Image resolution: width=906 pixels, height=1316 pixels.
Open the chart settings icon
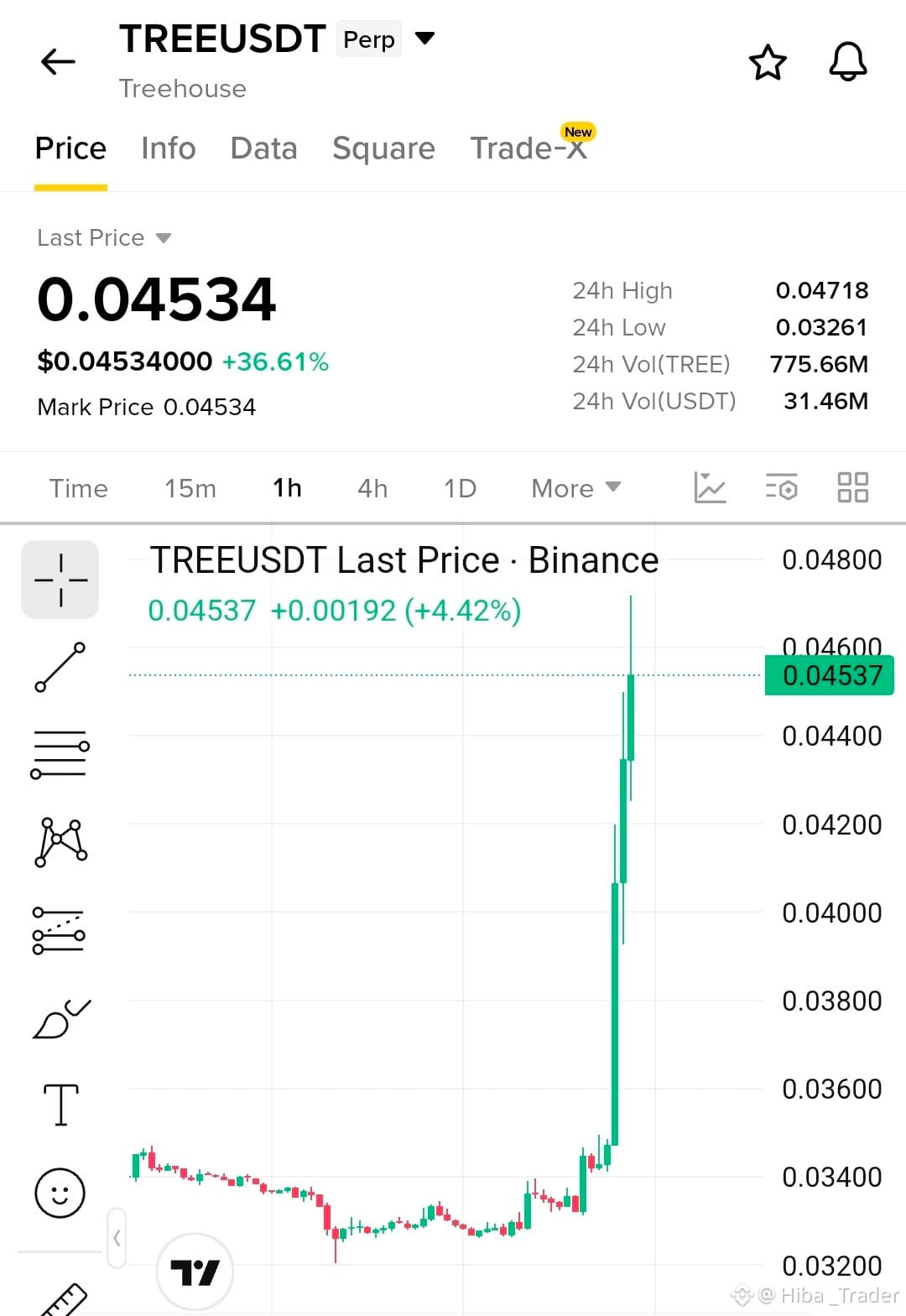coord(781,487)
